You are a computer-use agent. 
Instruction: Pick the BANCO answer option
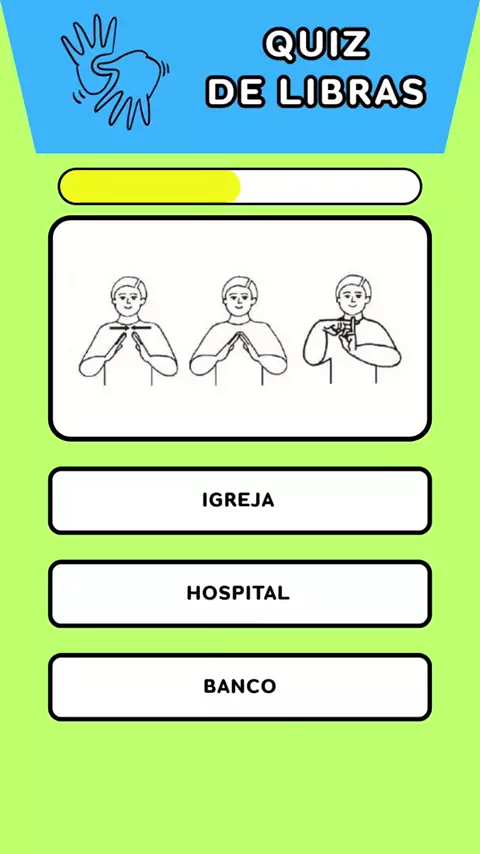(x=240, y=686)
